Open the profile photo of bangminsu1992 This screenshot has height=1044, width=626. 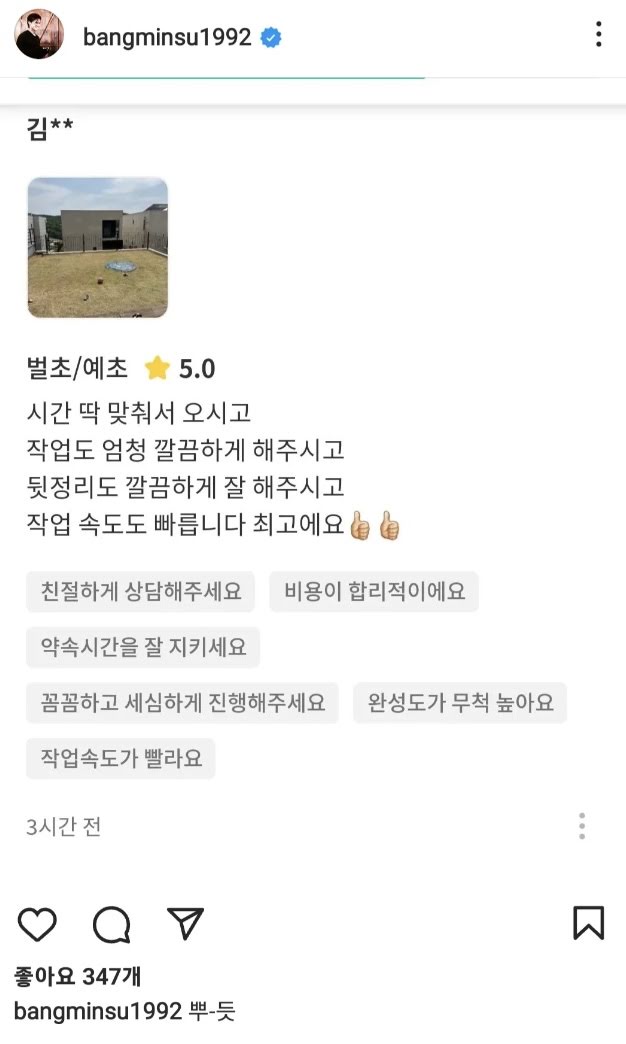(39, 36)
